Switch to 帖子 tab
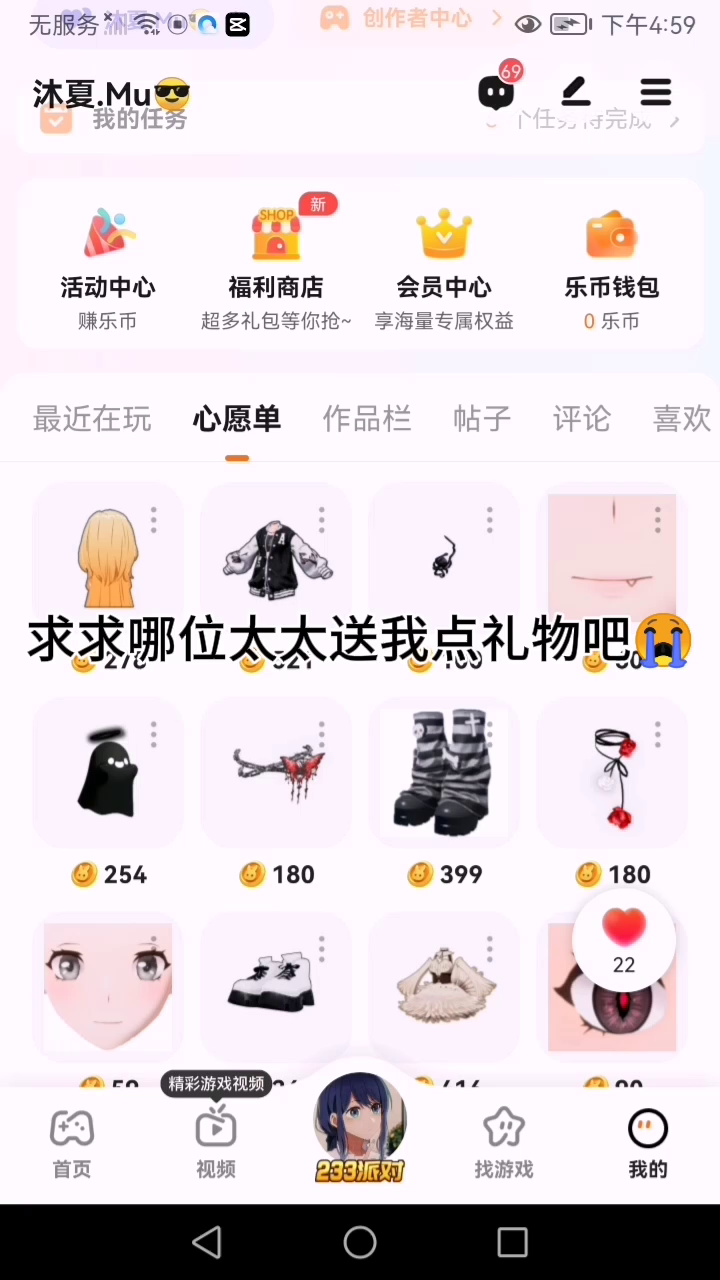720x1280 pixels. (x=482, y=419)
